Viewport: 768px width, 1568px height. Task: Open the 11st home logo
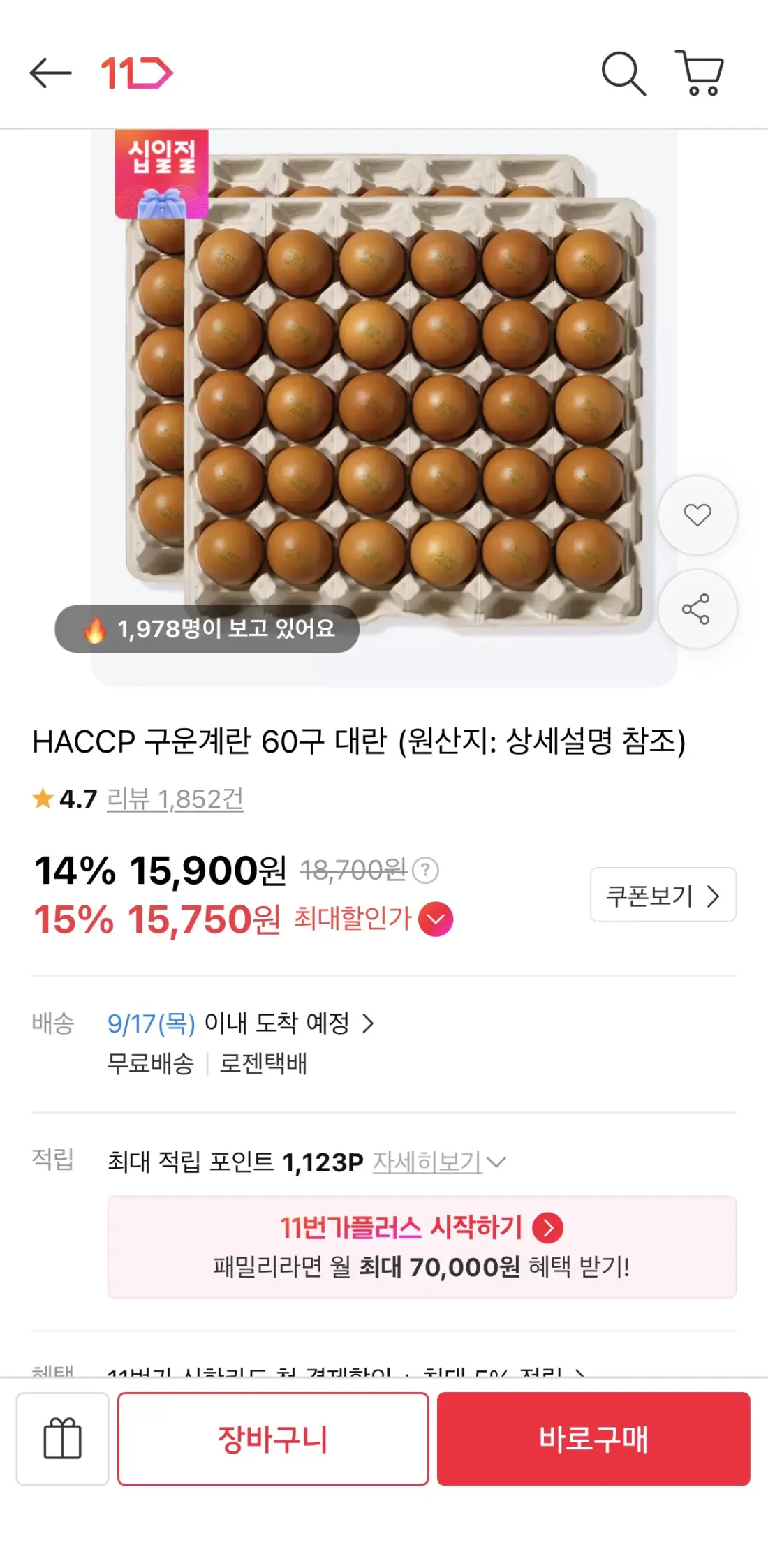137,73
